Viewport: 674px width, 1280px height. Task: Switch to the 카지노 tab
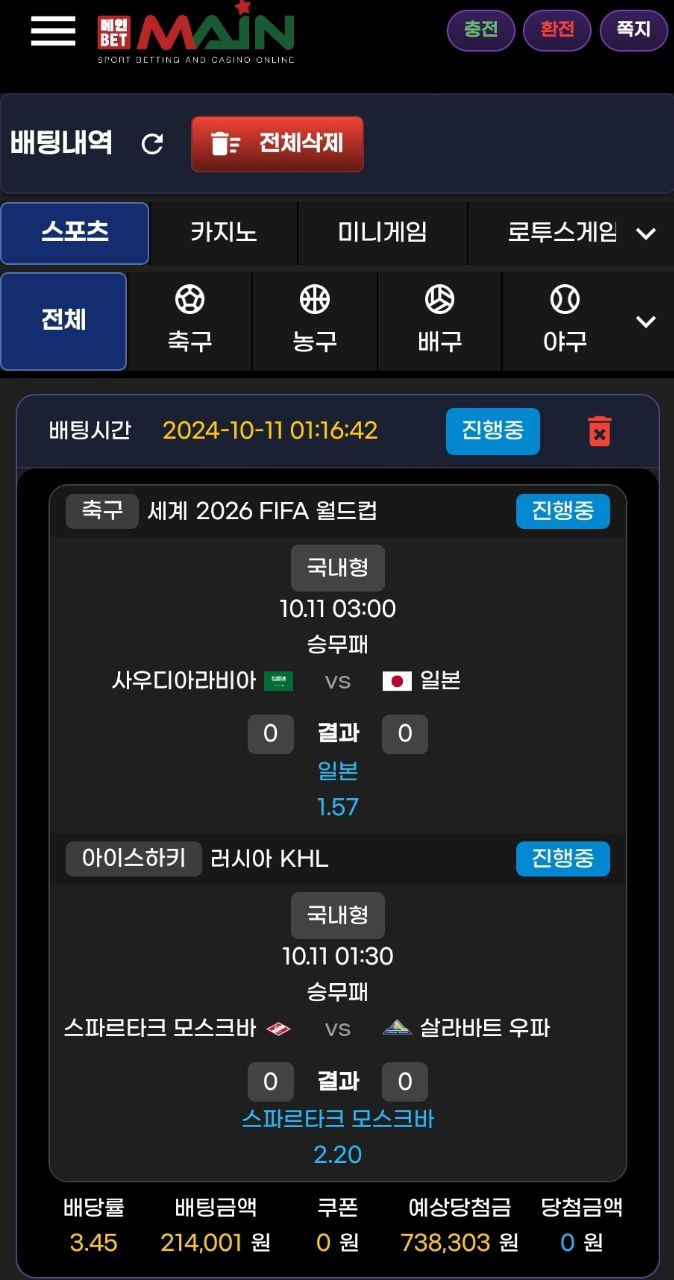click(x=223, y=233)
